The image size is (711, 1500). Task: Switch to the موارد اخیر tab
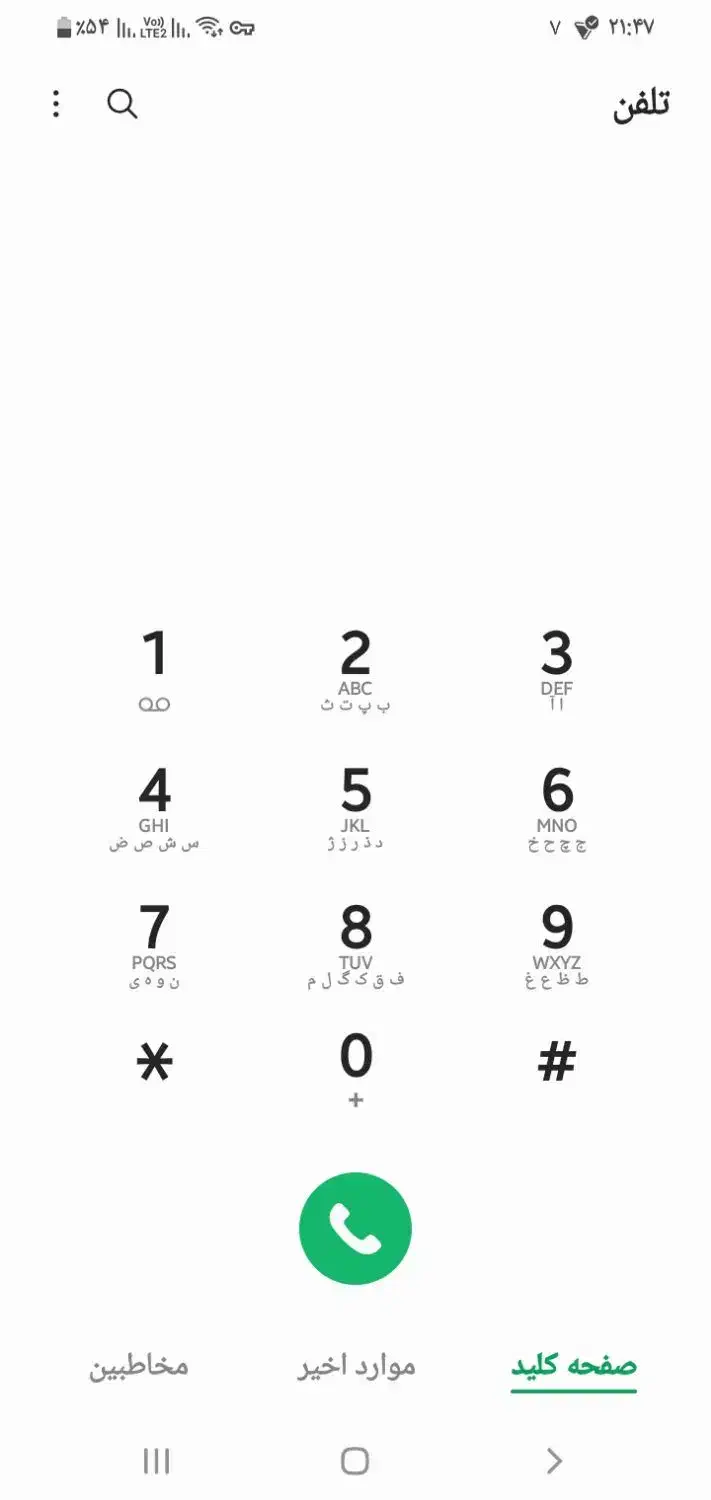(x=356, y=1366)
